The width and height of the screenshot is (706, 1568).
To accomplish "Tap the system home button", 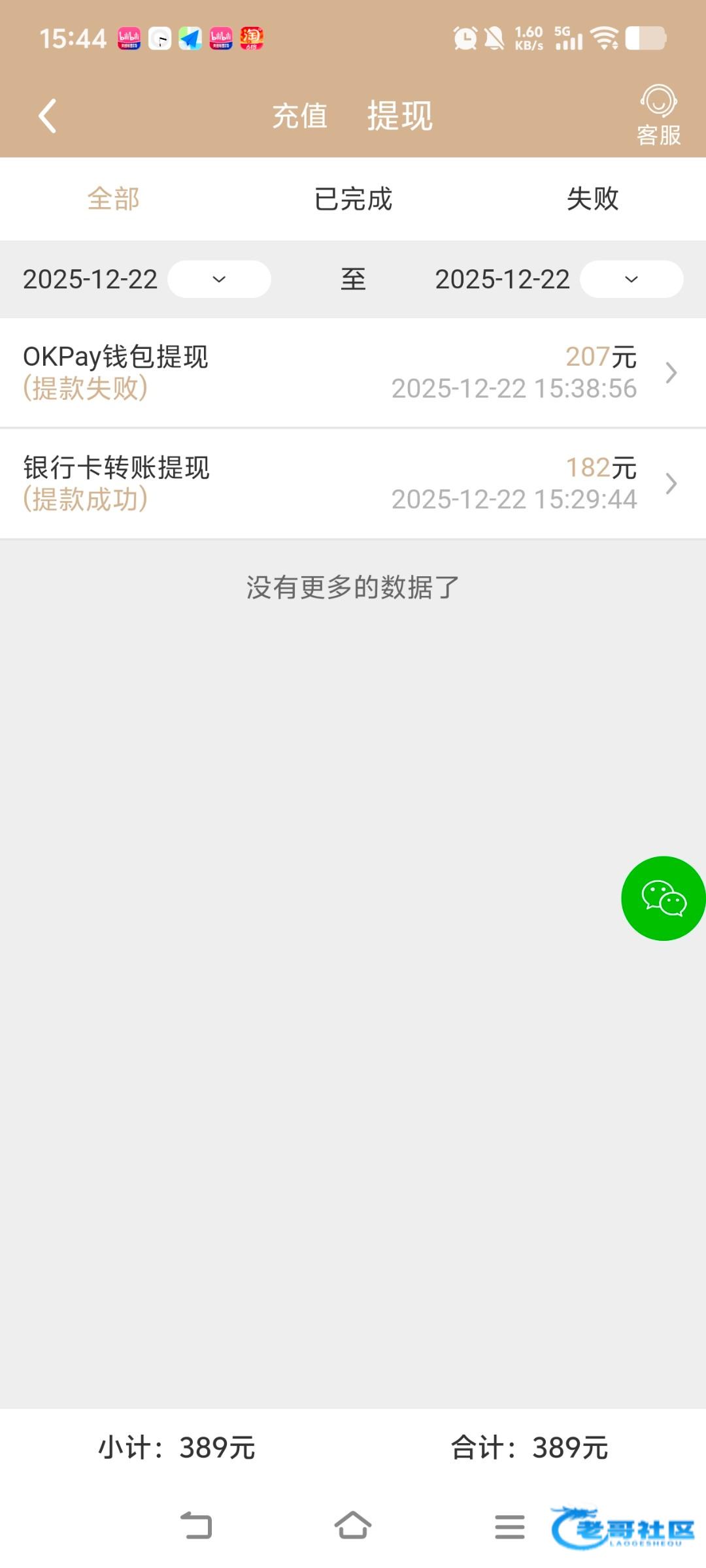I will [x=353, y=1526].
